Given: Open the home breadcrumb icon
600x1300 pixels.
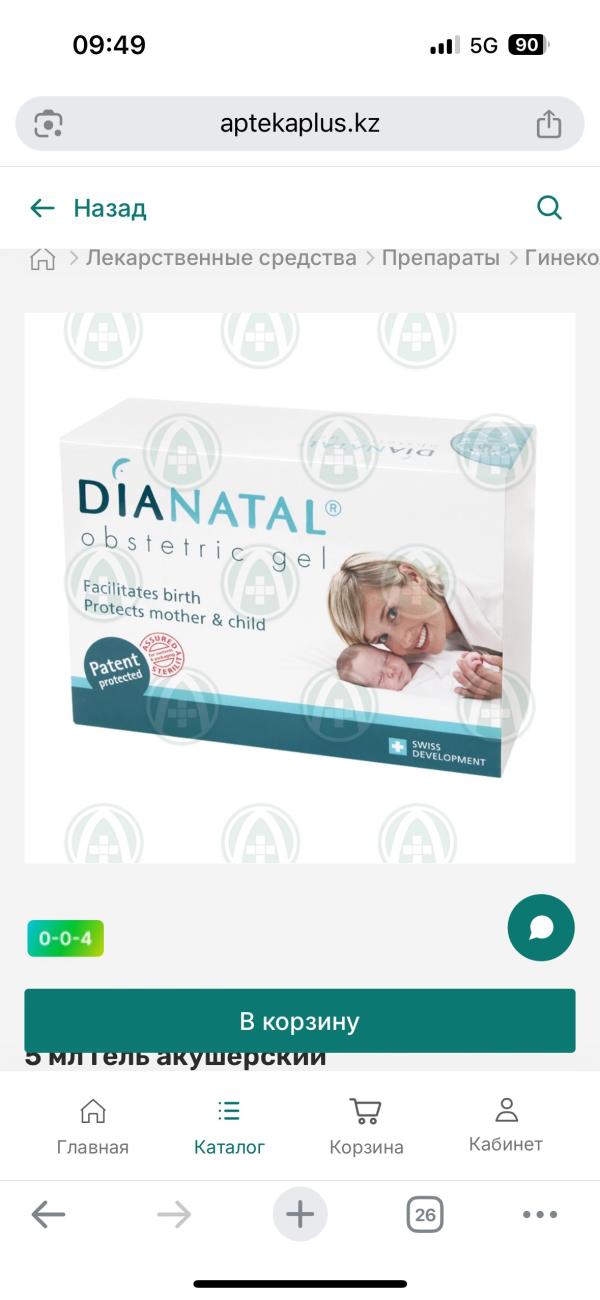Looking at the screenshot, I should 42,258.
